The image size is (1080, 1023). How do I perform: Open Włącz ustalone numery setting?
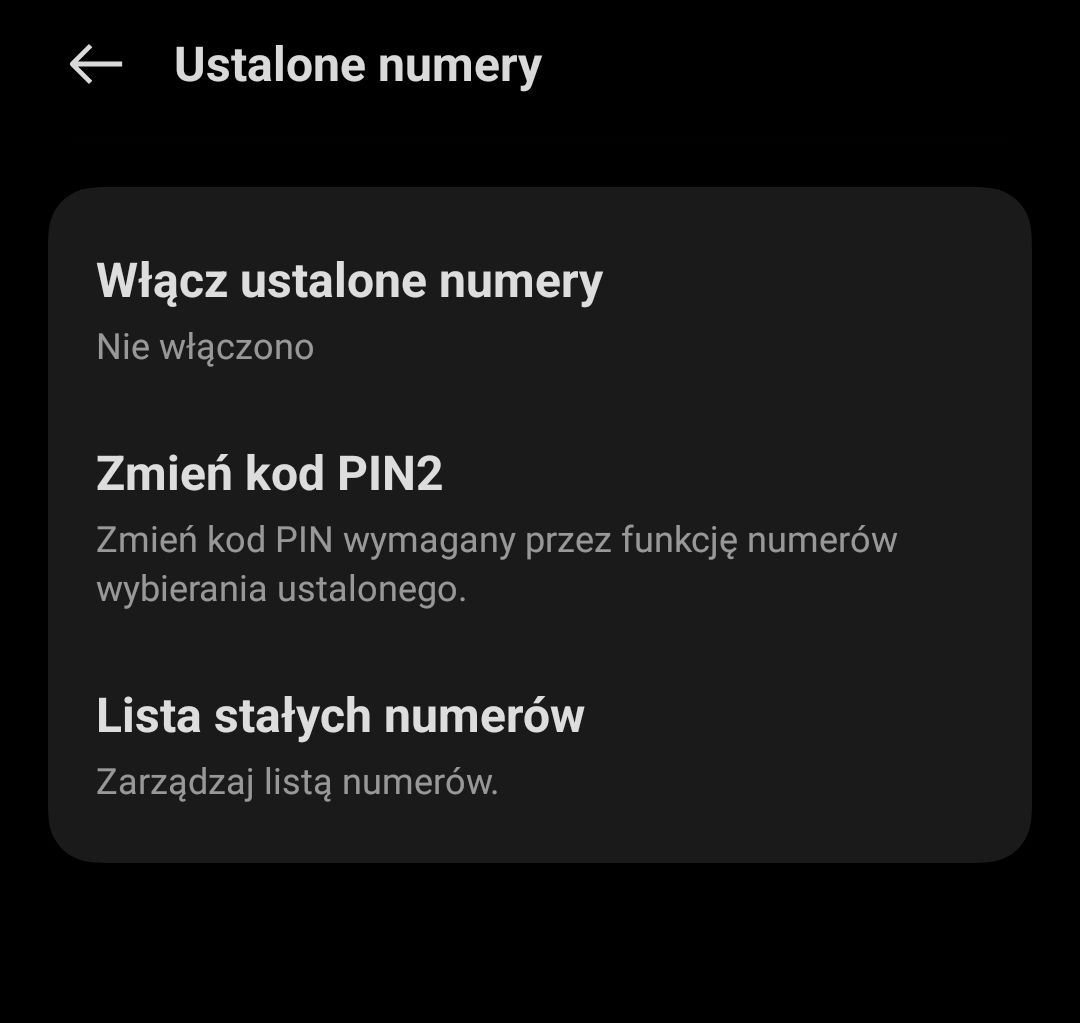(x=350, y=310)
